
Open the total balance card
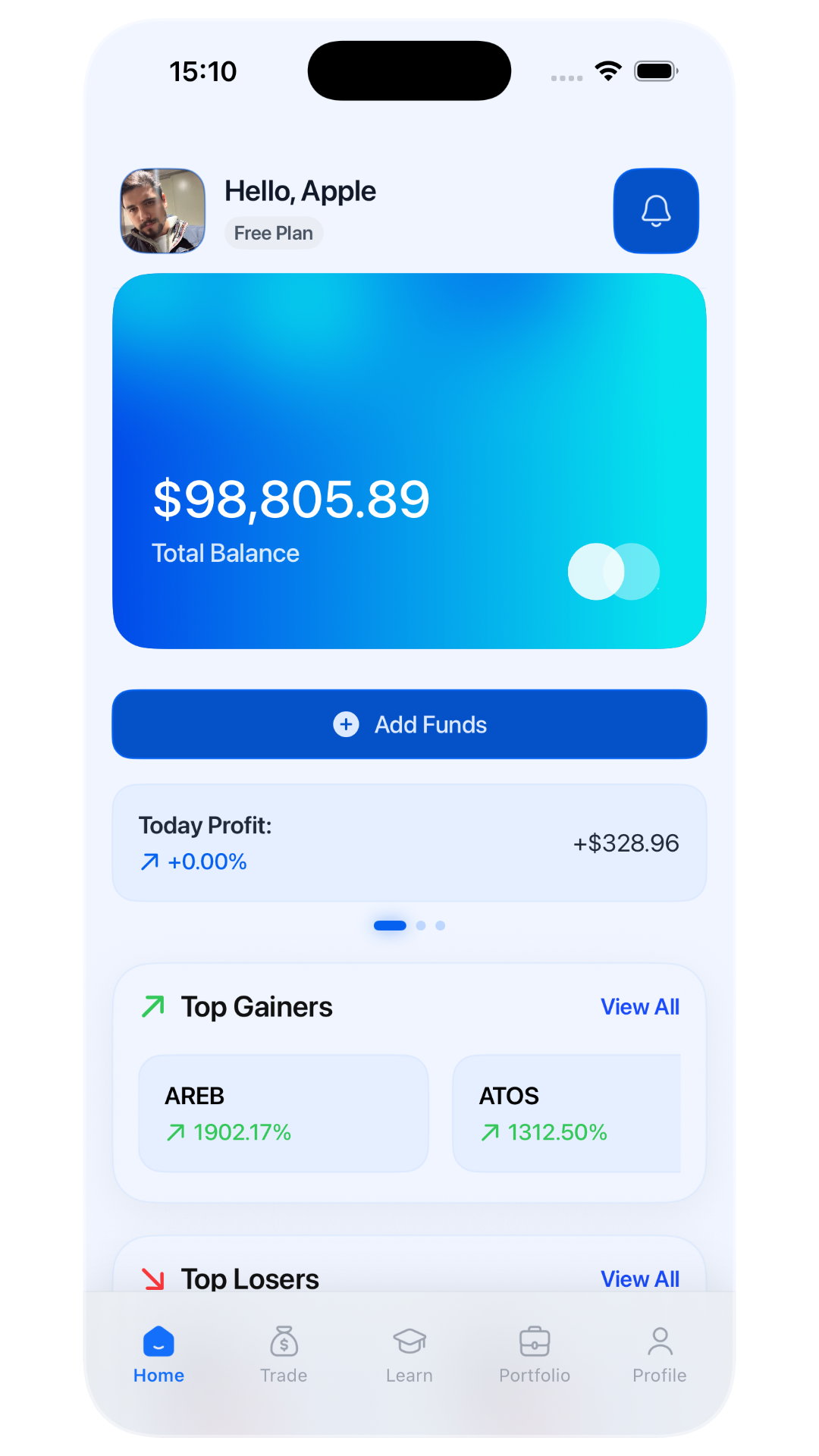coord(409,461)
